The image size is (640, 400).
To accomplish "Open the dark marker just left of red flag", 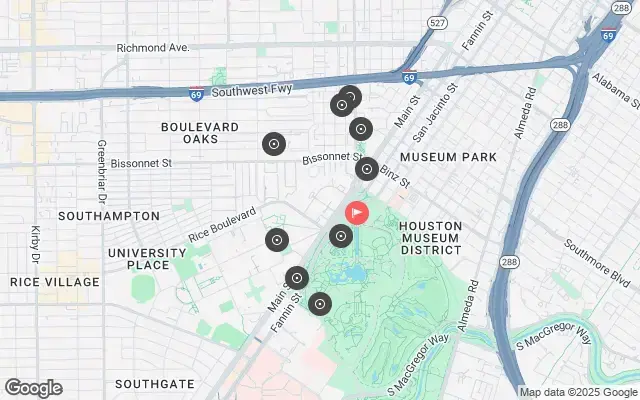I will click(342, 237).
